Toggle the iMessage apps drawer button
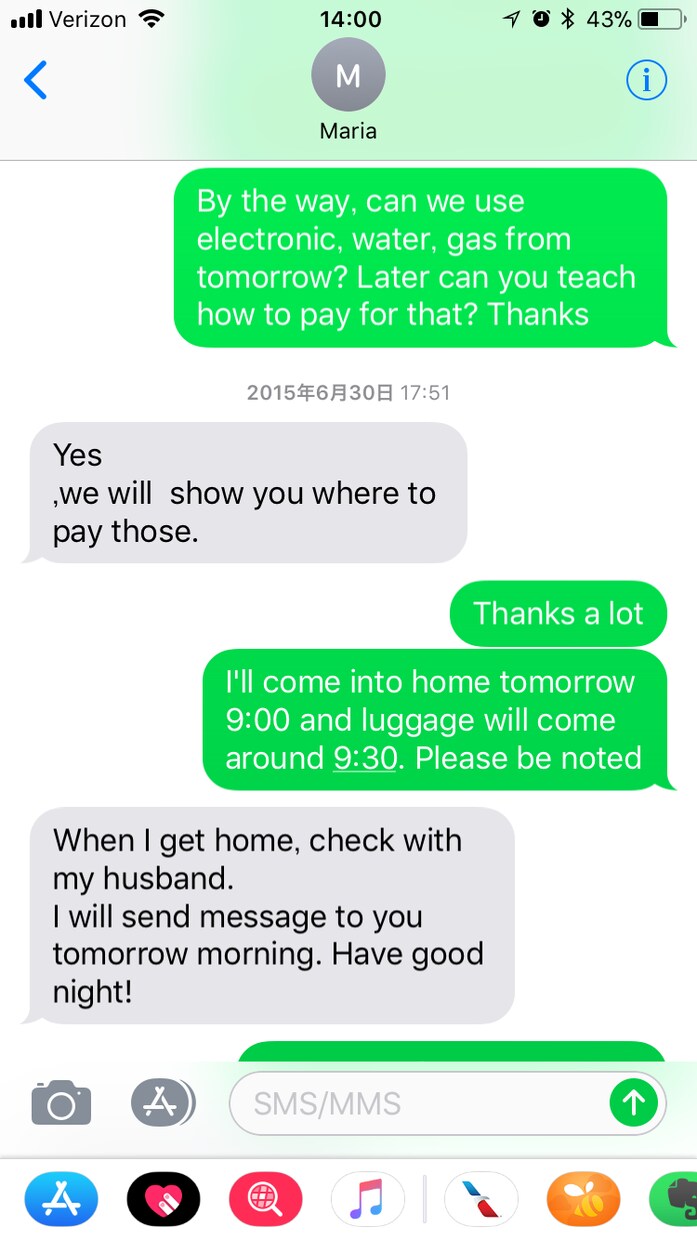The width and height of the screenshot is (697, 1240). [x=162, y=1102]
